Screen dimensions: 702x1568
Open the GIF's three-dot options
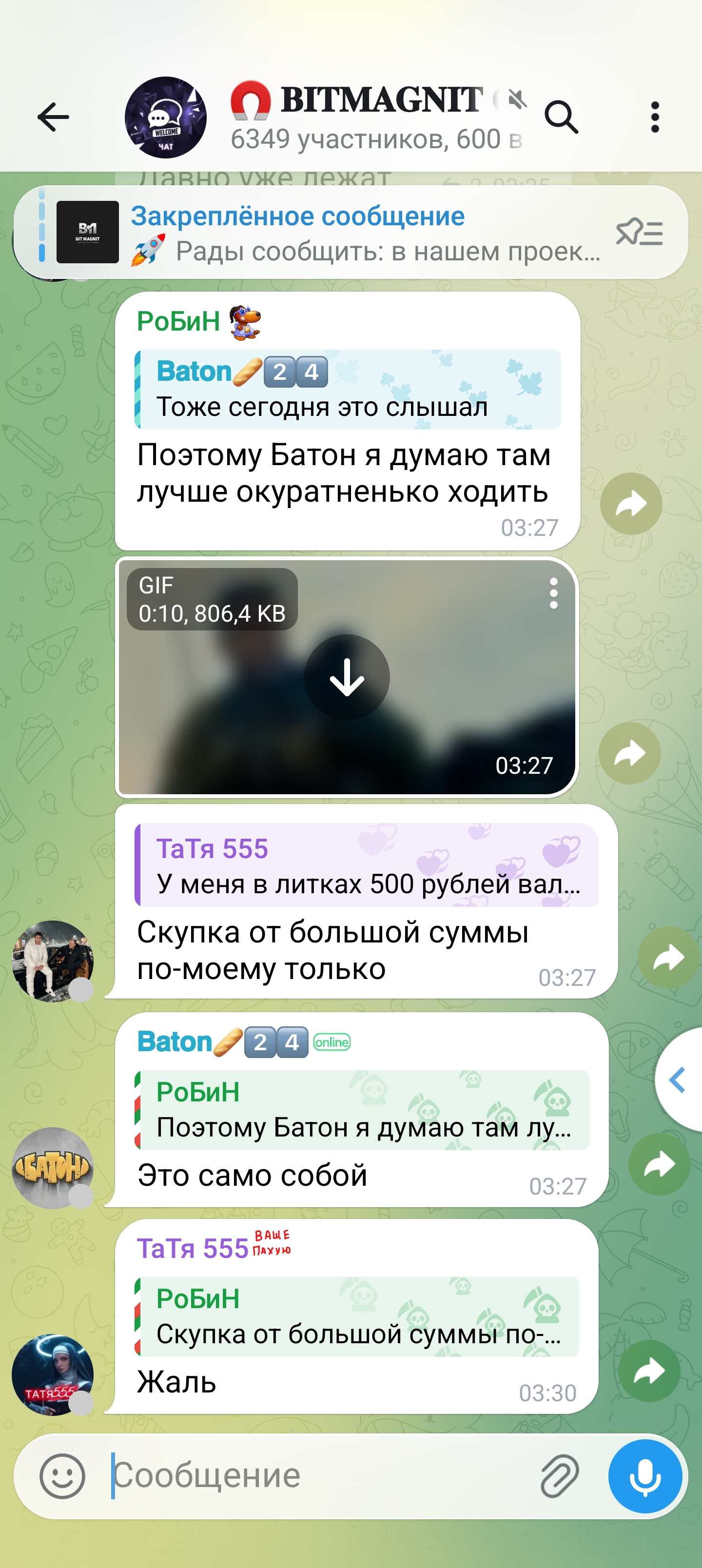click(x=553, y=593)
